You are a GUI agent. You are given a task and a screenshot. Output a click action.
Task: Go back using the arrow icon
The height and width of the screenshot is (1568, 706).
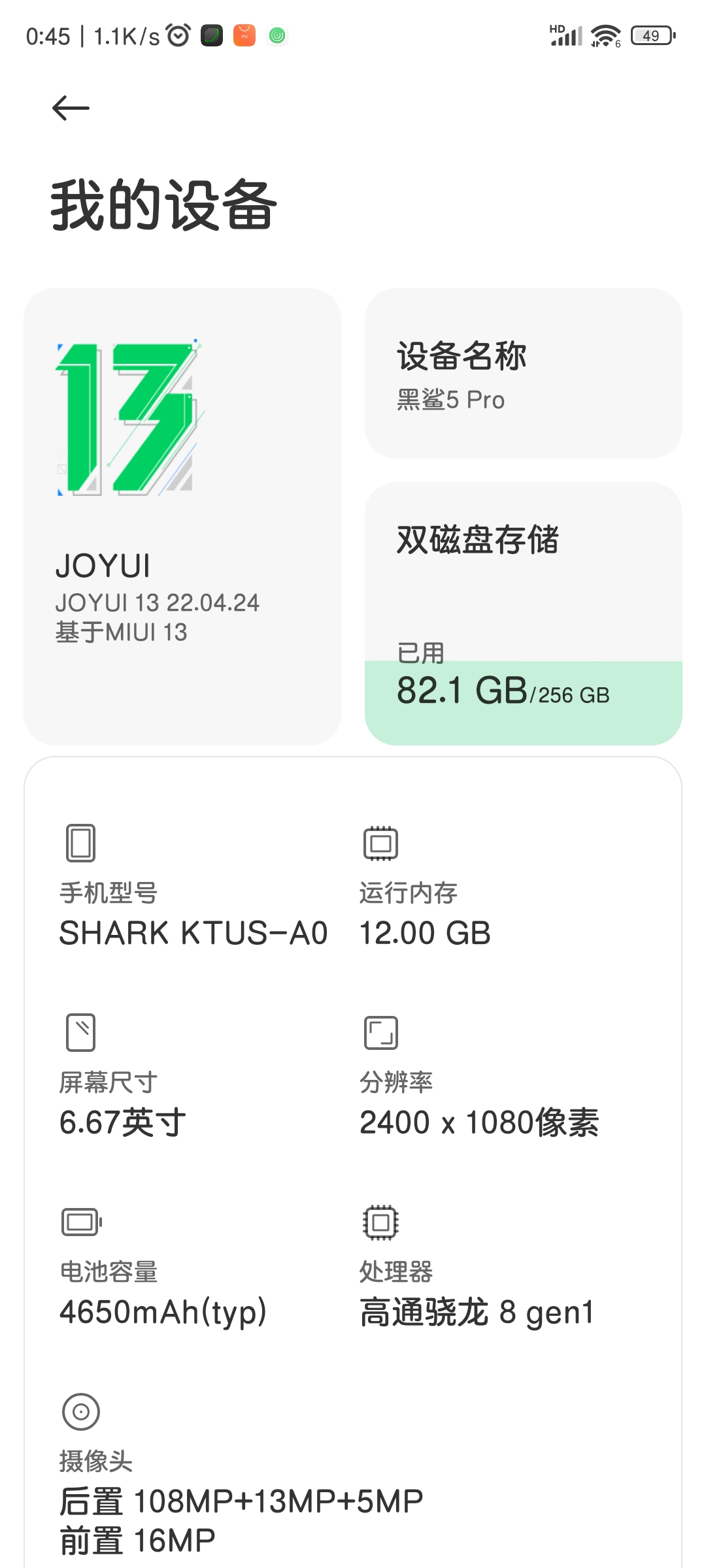pos(71,108)
